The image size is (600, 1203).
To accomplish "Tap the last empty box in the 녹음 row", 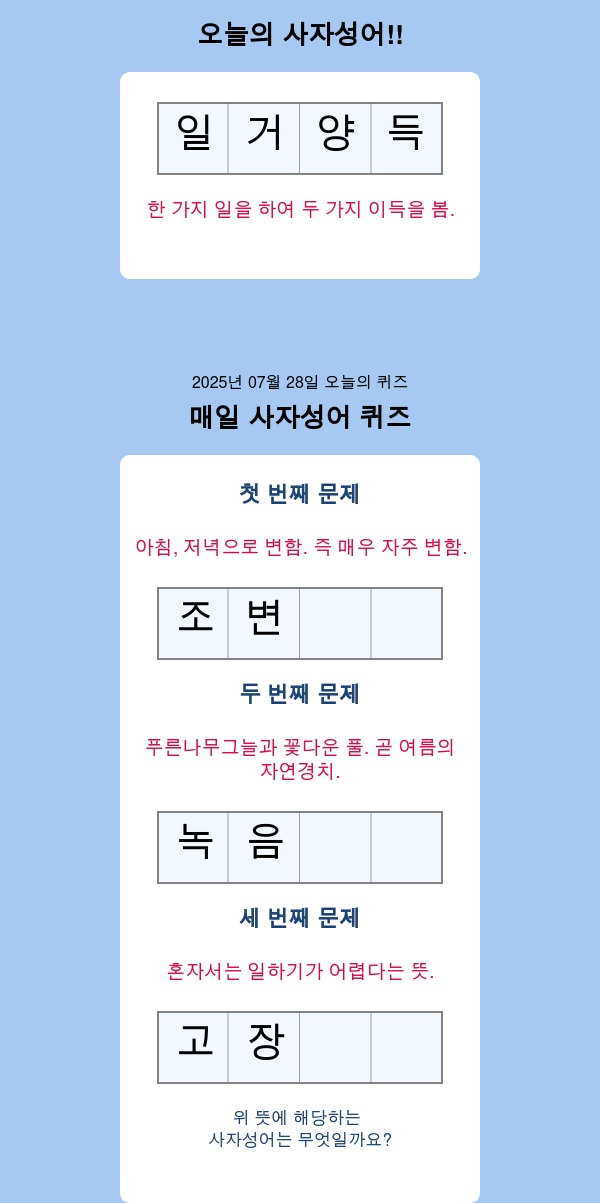I will 406,847.
